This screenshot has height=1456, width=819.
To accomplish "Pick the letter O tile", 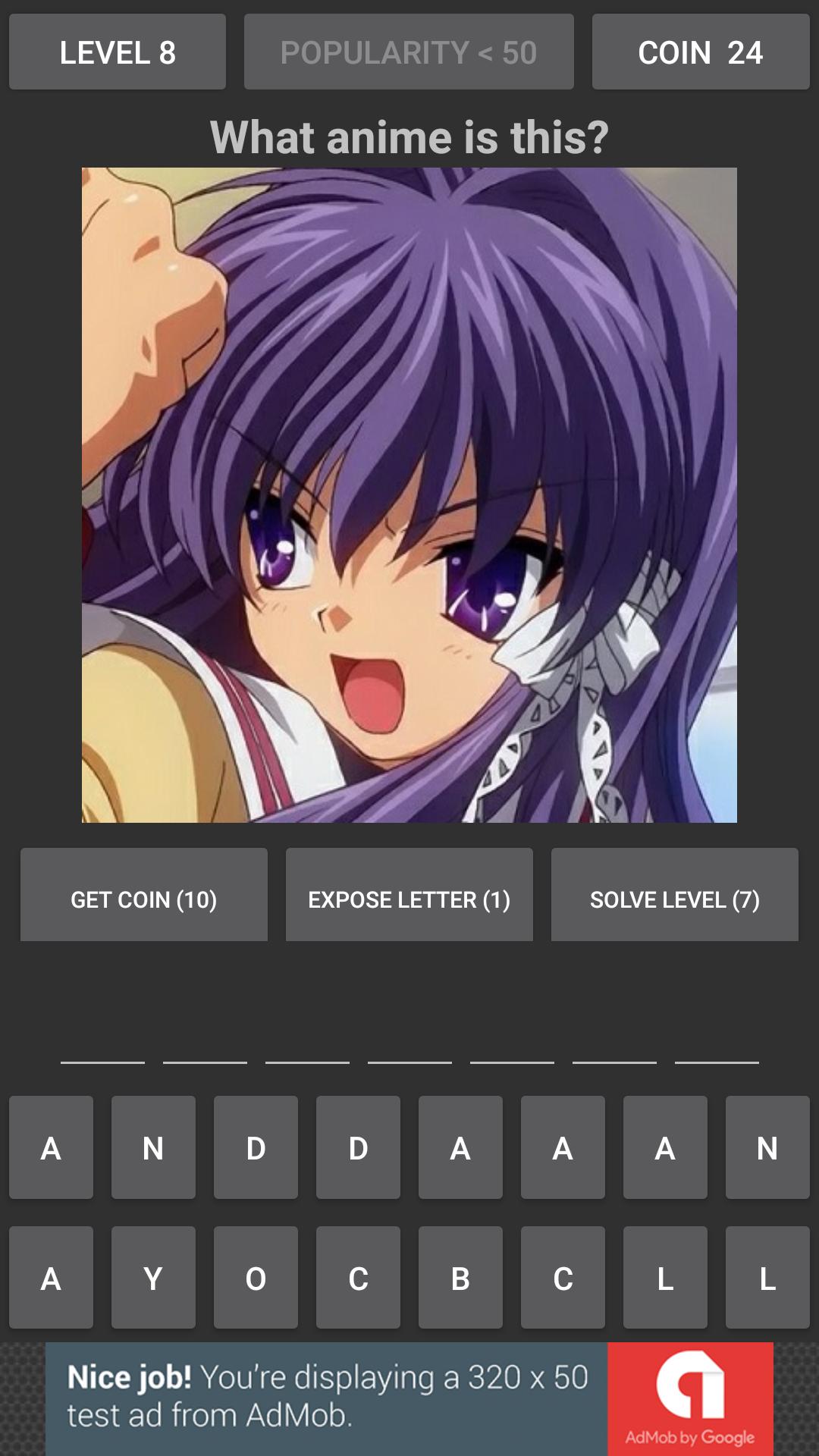I will [x=256, y=1278].
